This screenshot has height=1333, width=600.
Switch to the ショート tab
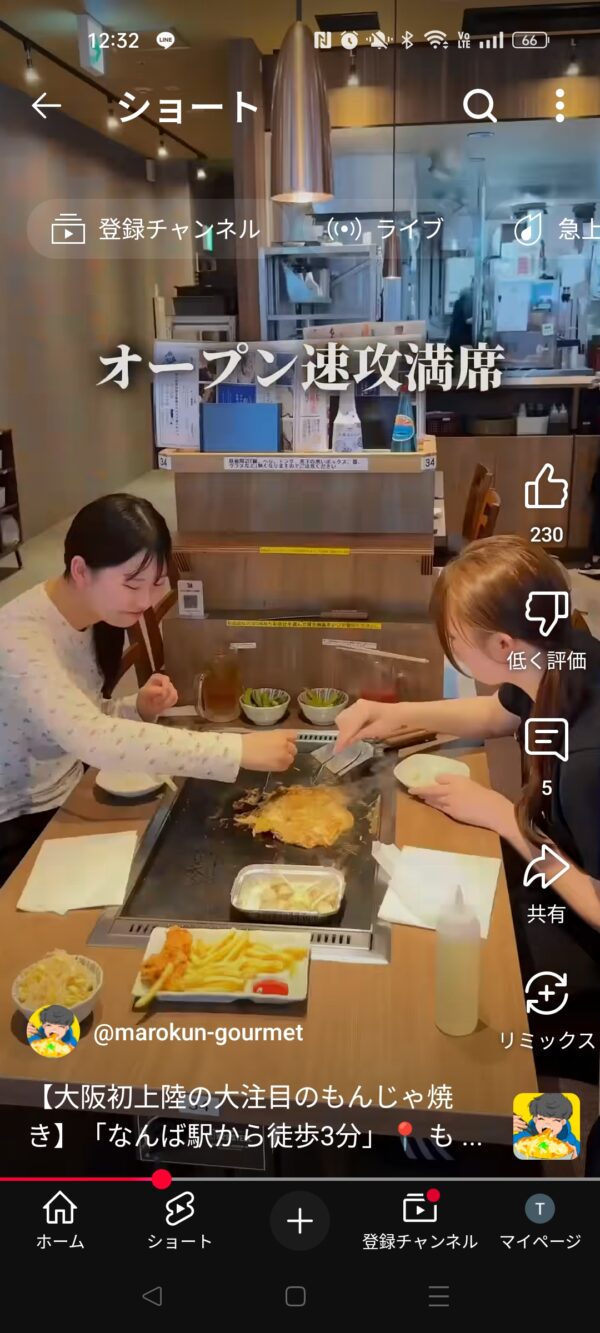(x=180, y=1220)
